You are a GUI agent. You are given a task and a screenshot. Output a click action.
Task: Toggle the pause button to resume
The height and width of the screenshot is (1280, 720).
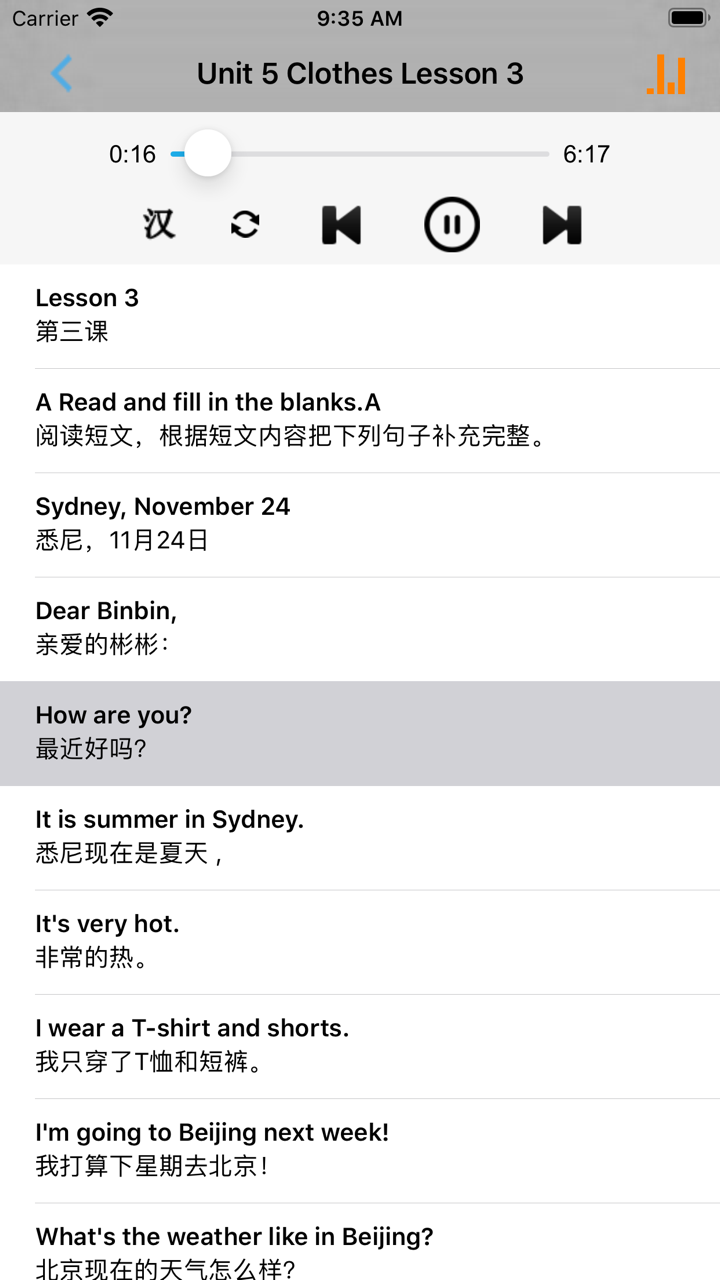click(x=452, y=224)
